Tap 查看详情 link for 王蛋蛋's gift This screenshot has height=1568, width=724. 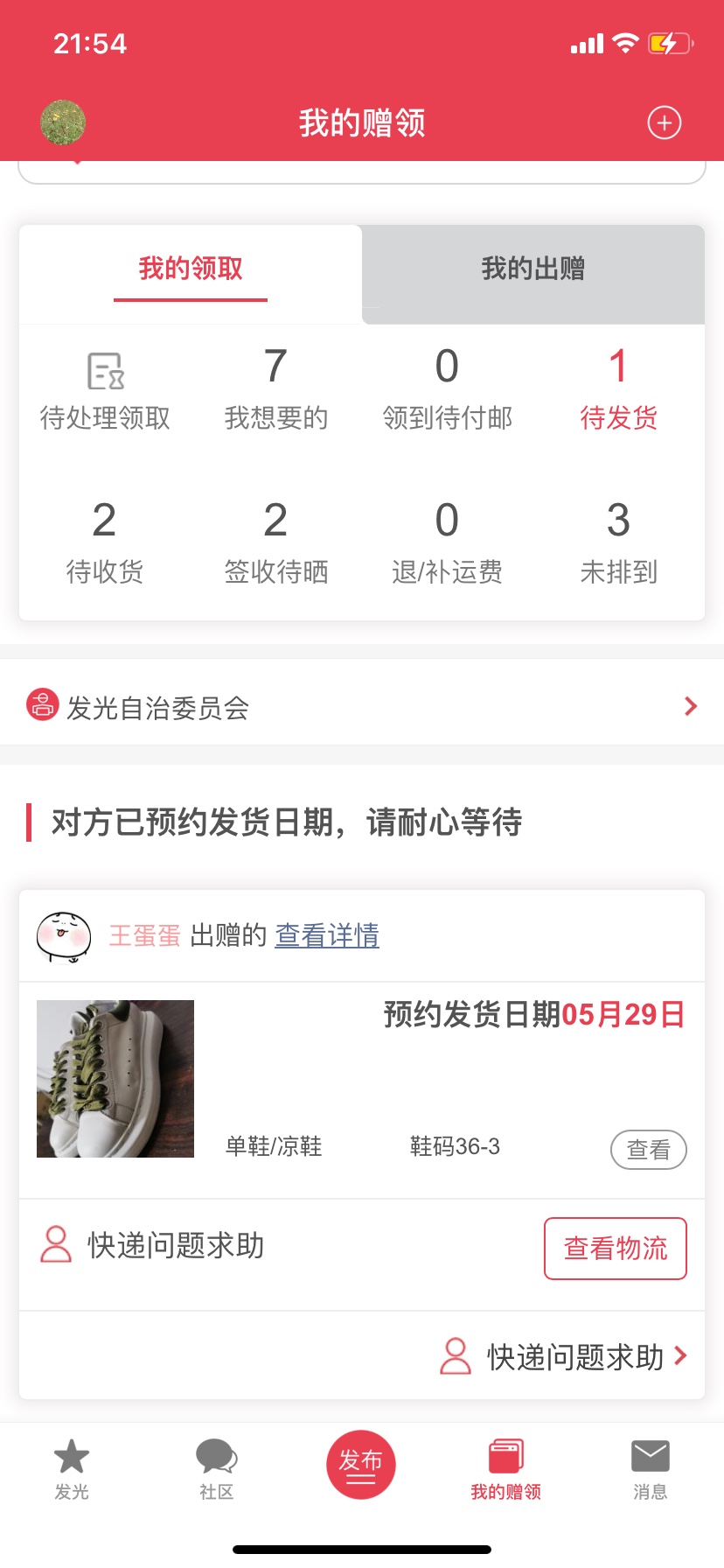point(327,935)
